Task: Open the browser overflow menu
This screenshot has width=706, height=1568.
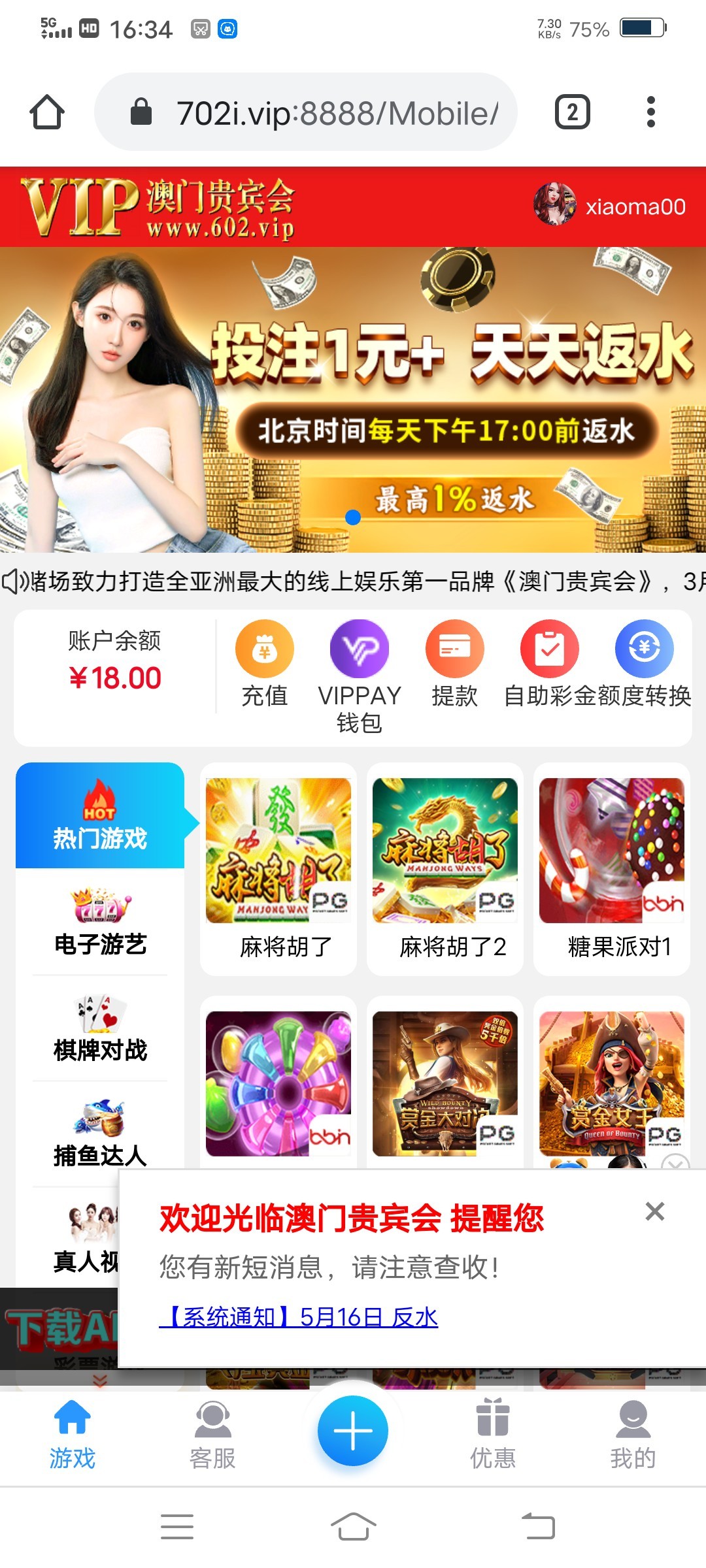Action: coord(650,112)
